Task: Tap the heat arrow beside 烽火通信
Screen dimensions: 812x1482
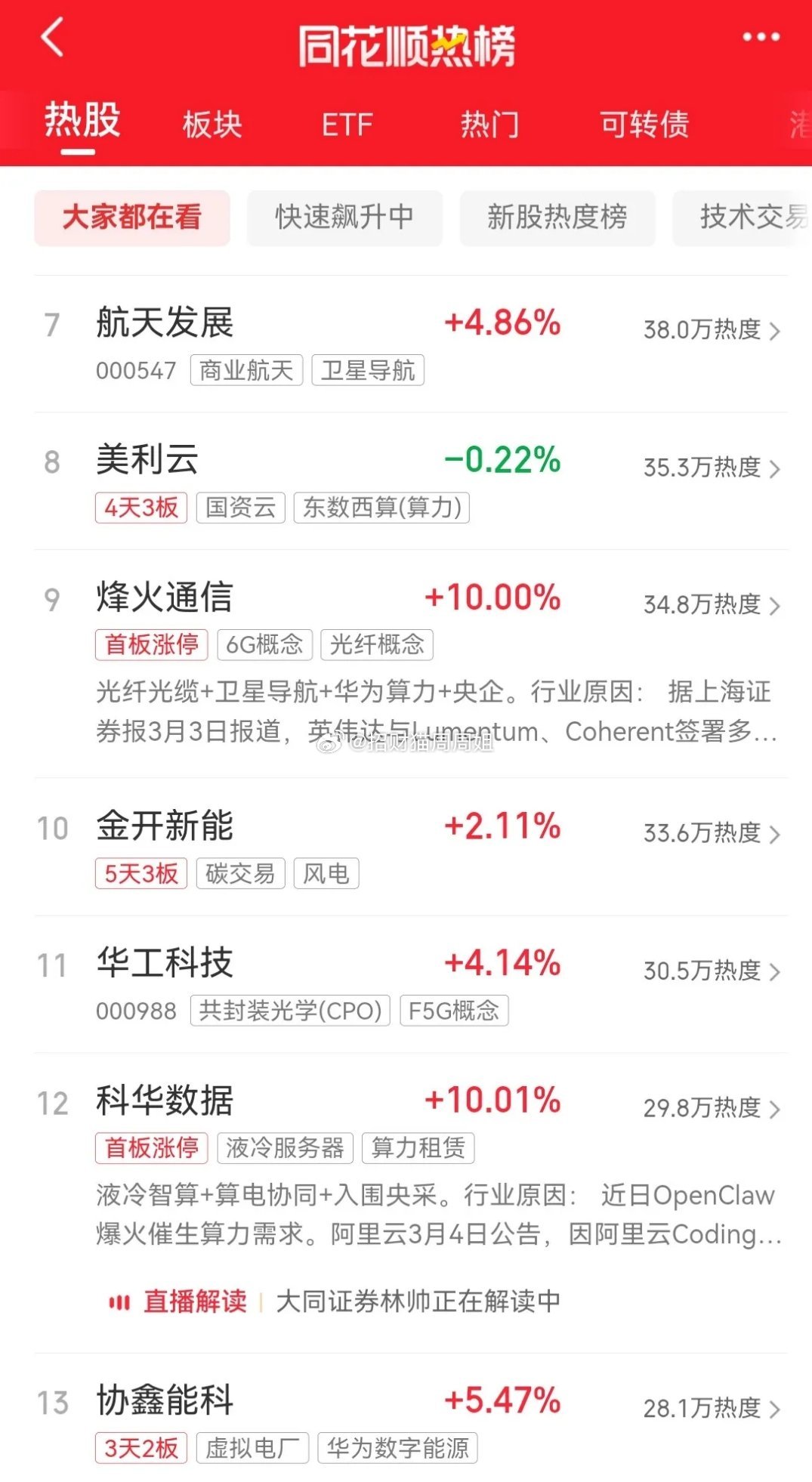Action: tap(775, 605)
